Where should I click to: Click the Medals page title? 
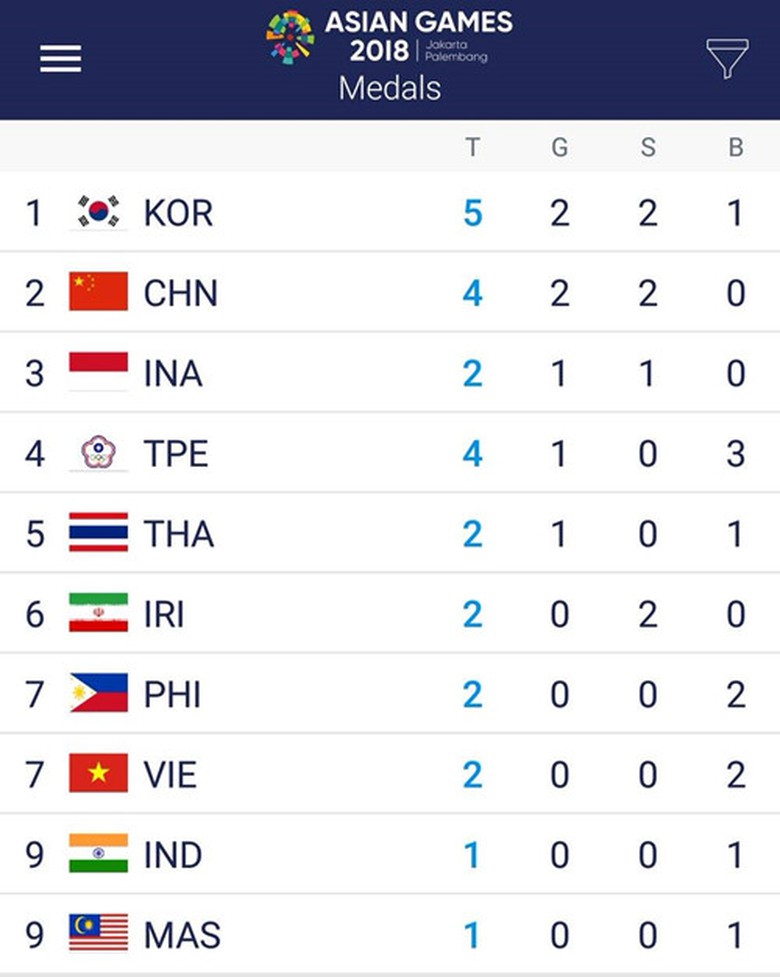[389, 88]
